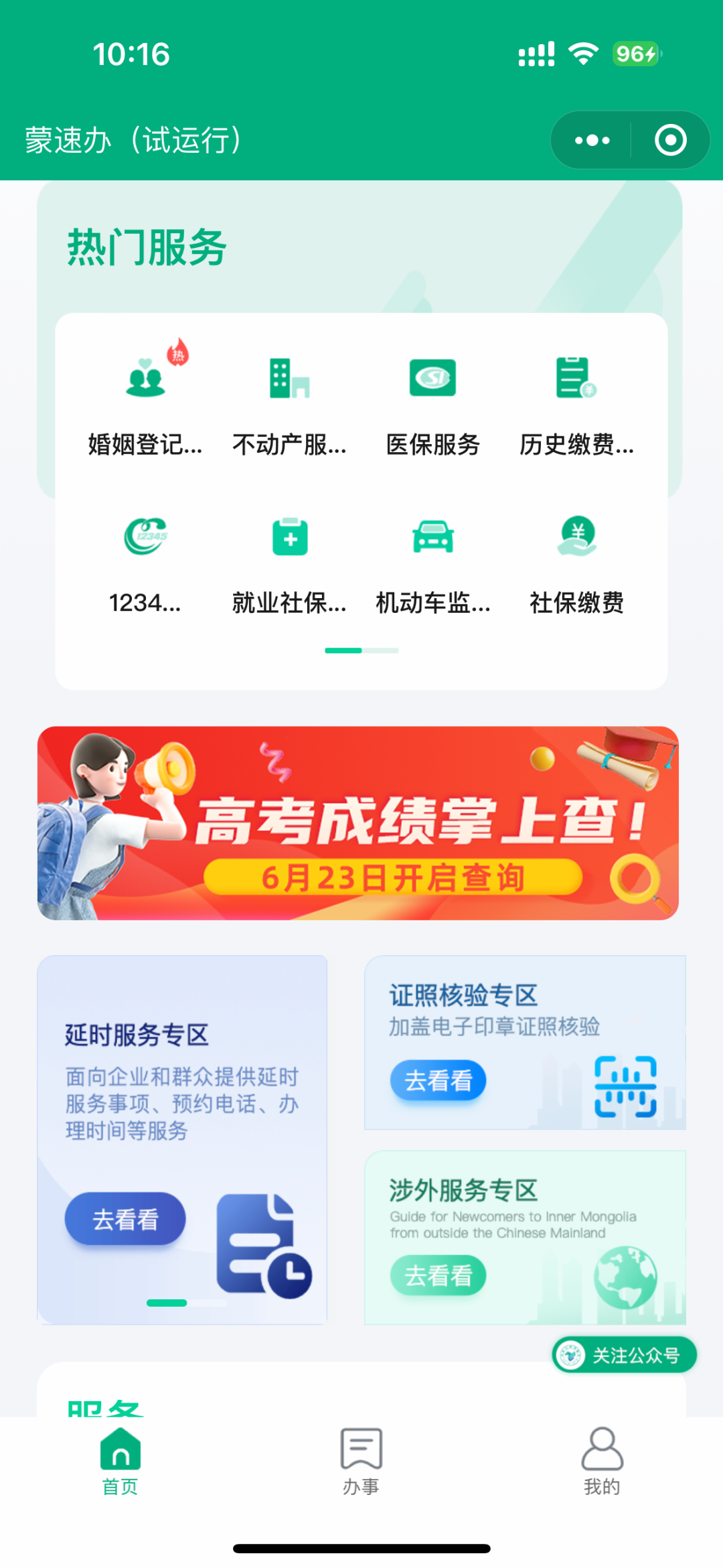
Task: Open 婚姻登记 service
Action: click(x=145, y=402)
